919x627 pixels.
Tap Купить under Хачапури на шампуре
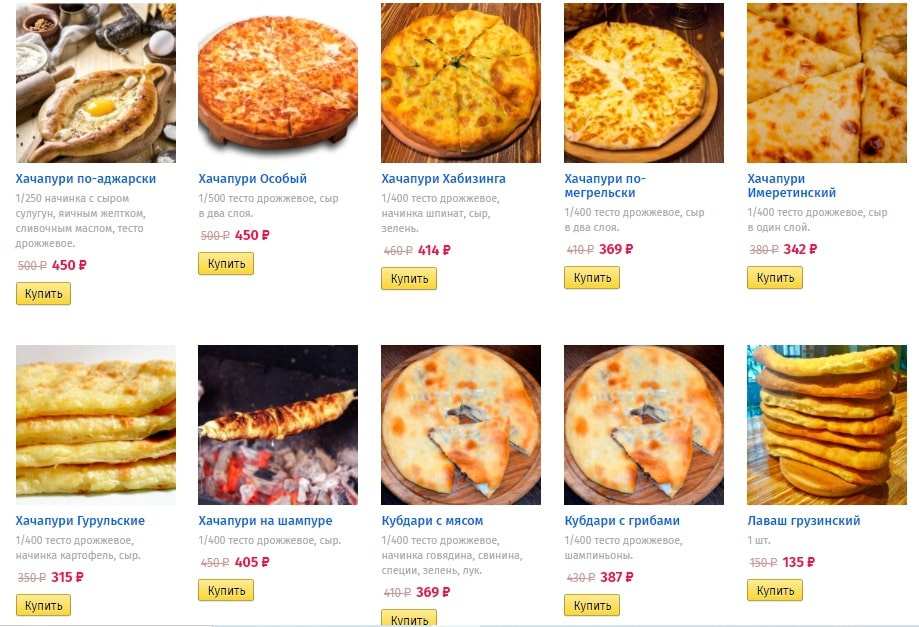[226, 590]
